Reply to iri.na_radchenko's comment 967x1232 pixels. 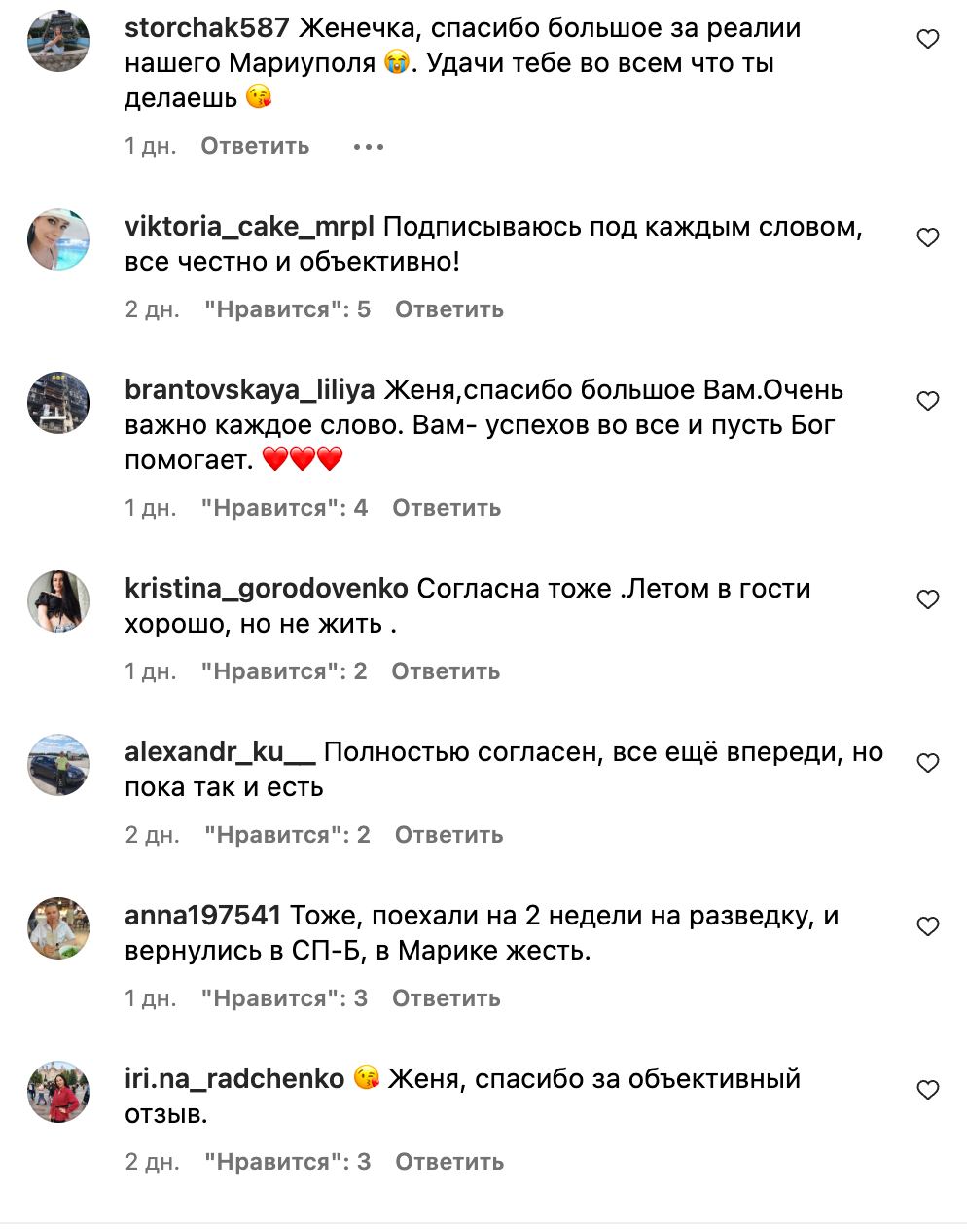(448, 1162)
